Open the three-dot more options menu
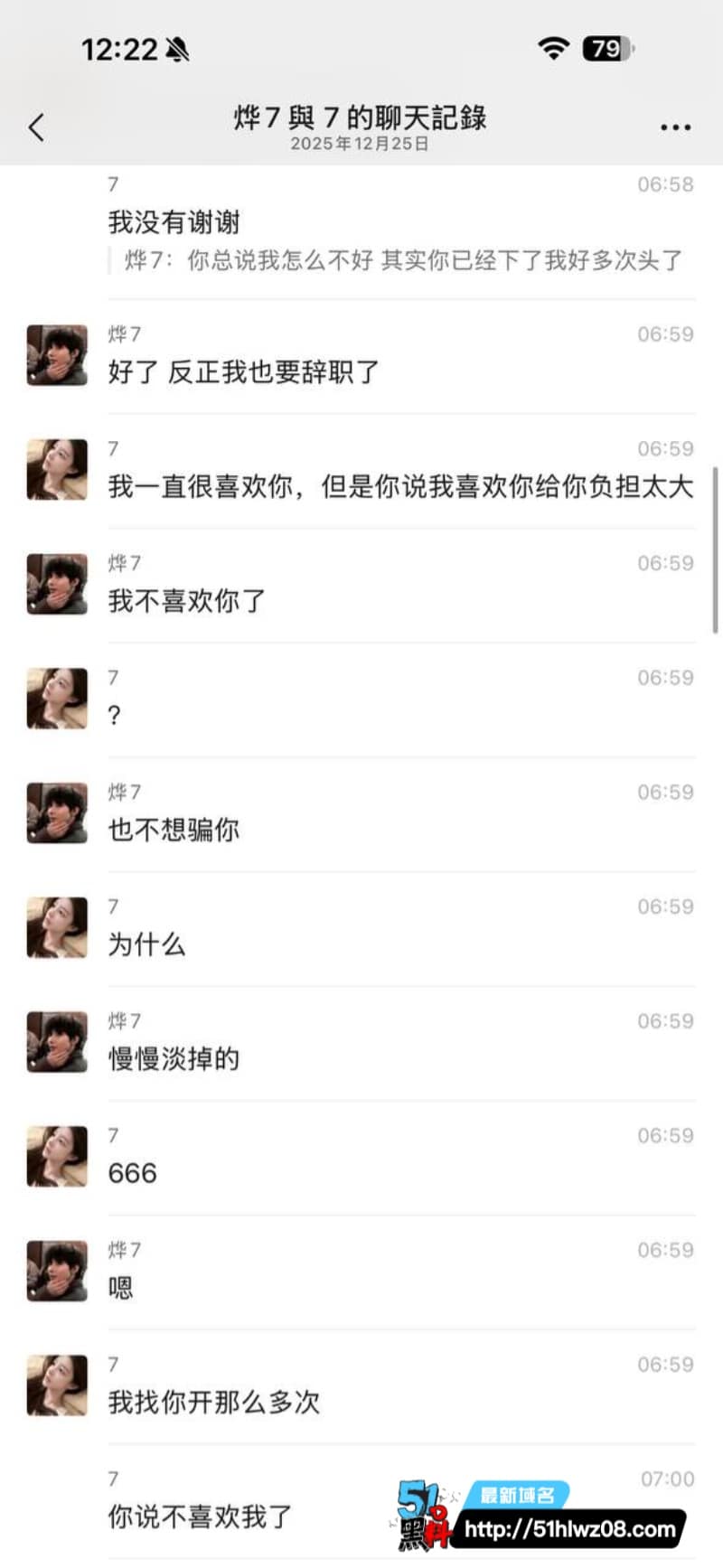 (x=675, y=127)
